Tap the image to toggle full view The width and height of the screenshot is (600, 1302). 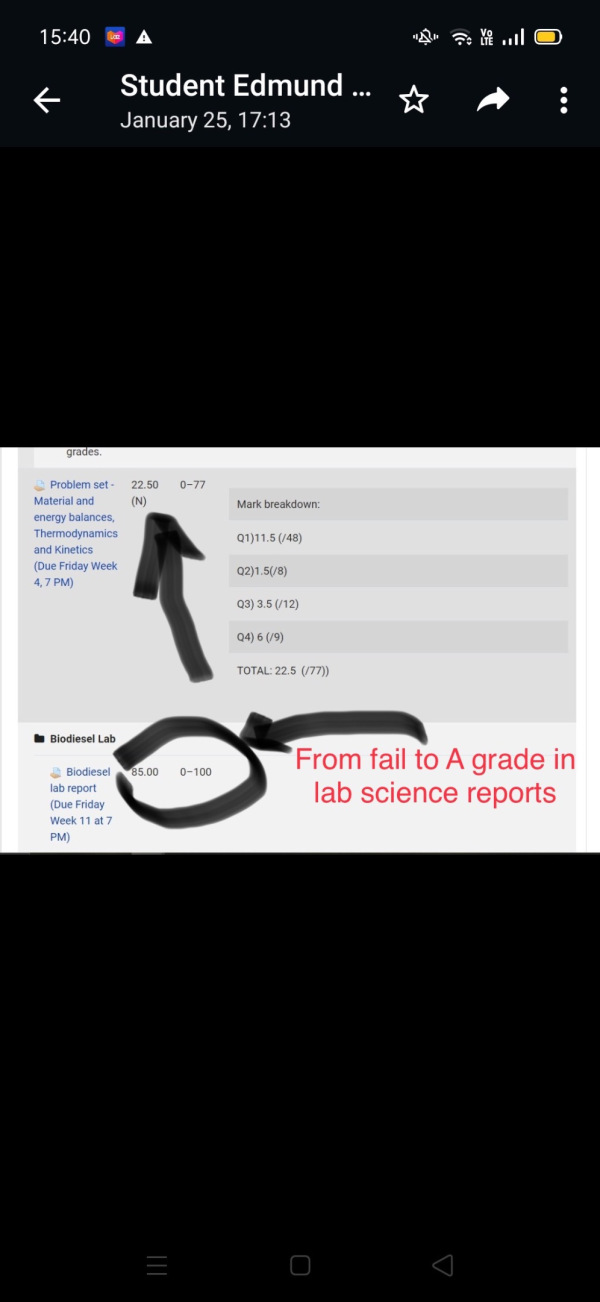(300, 650)
